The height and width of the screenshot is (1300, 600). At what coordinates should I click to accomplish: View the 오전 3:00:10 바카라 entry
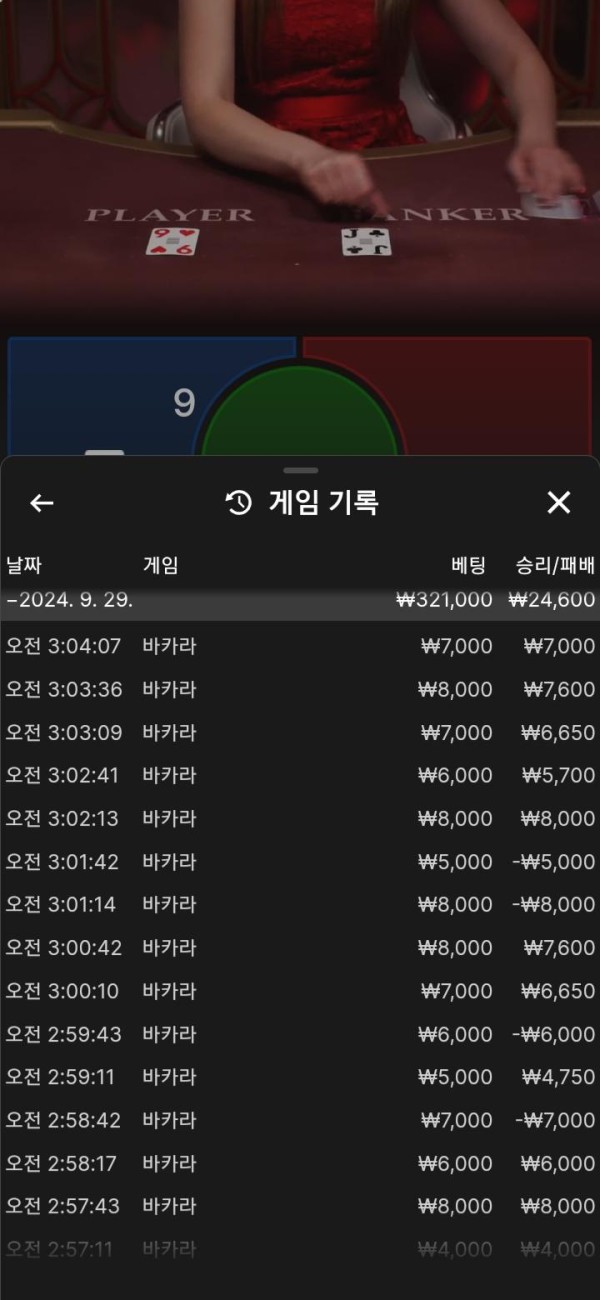tap(300, 991)
